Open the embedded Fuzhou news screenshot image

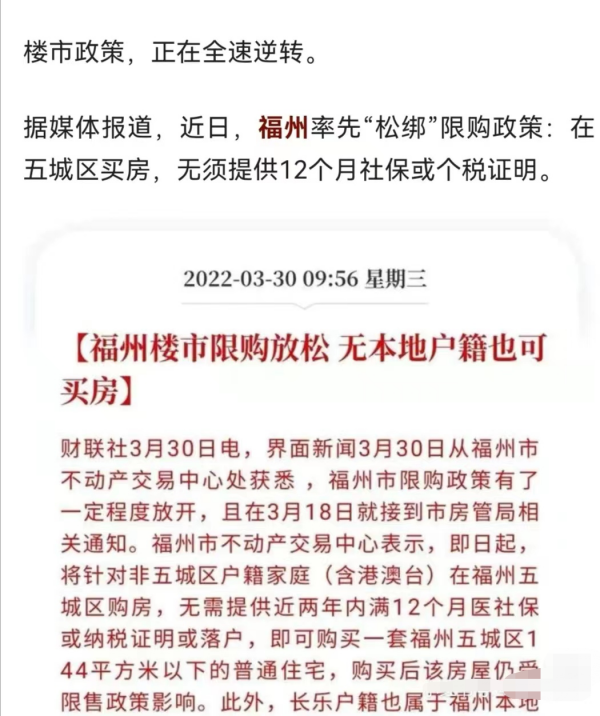pyautogui.click(x=300, y=470)
